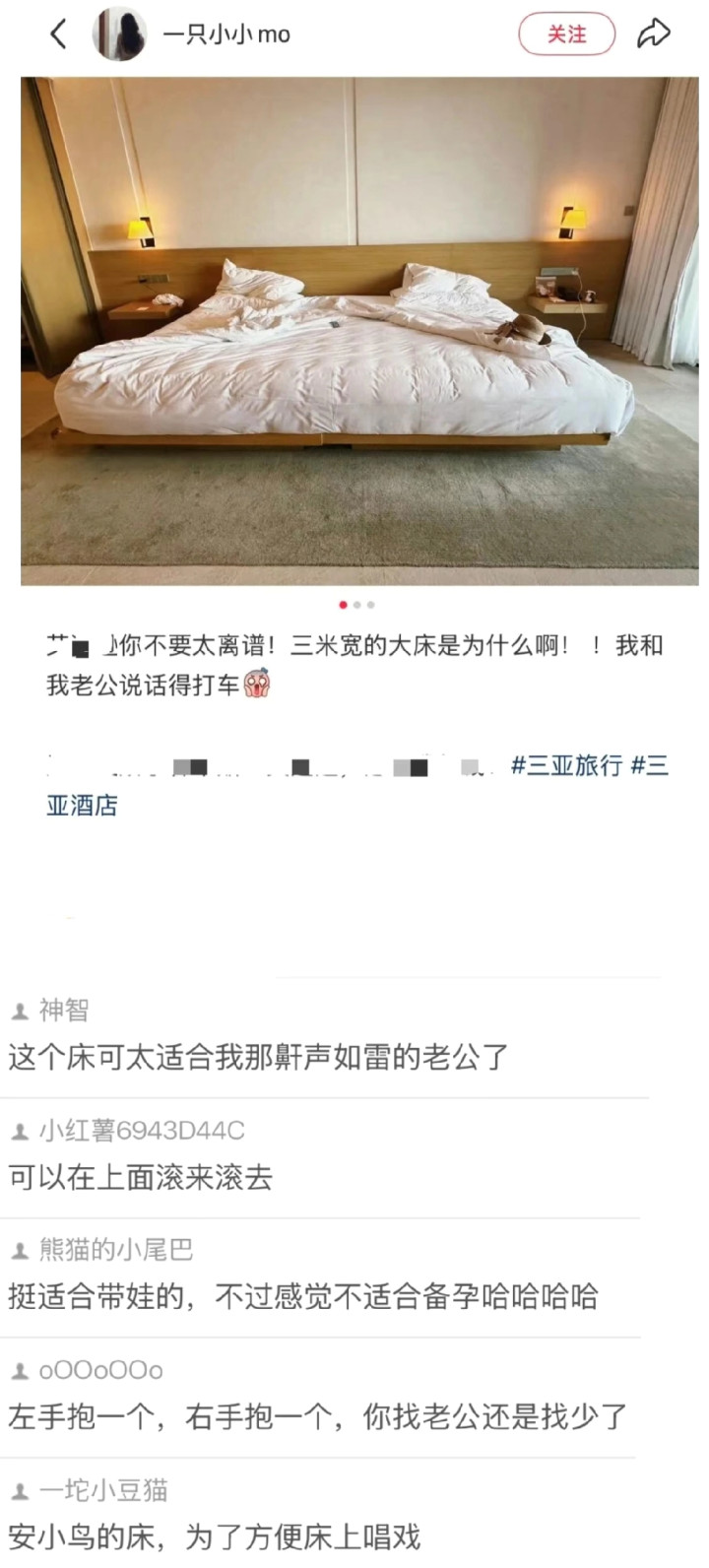Open the #三亚酒店 hashtag
Viewport: 709px width, 1568px height.
[82, 805]
